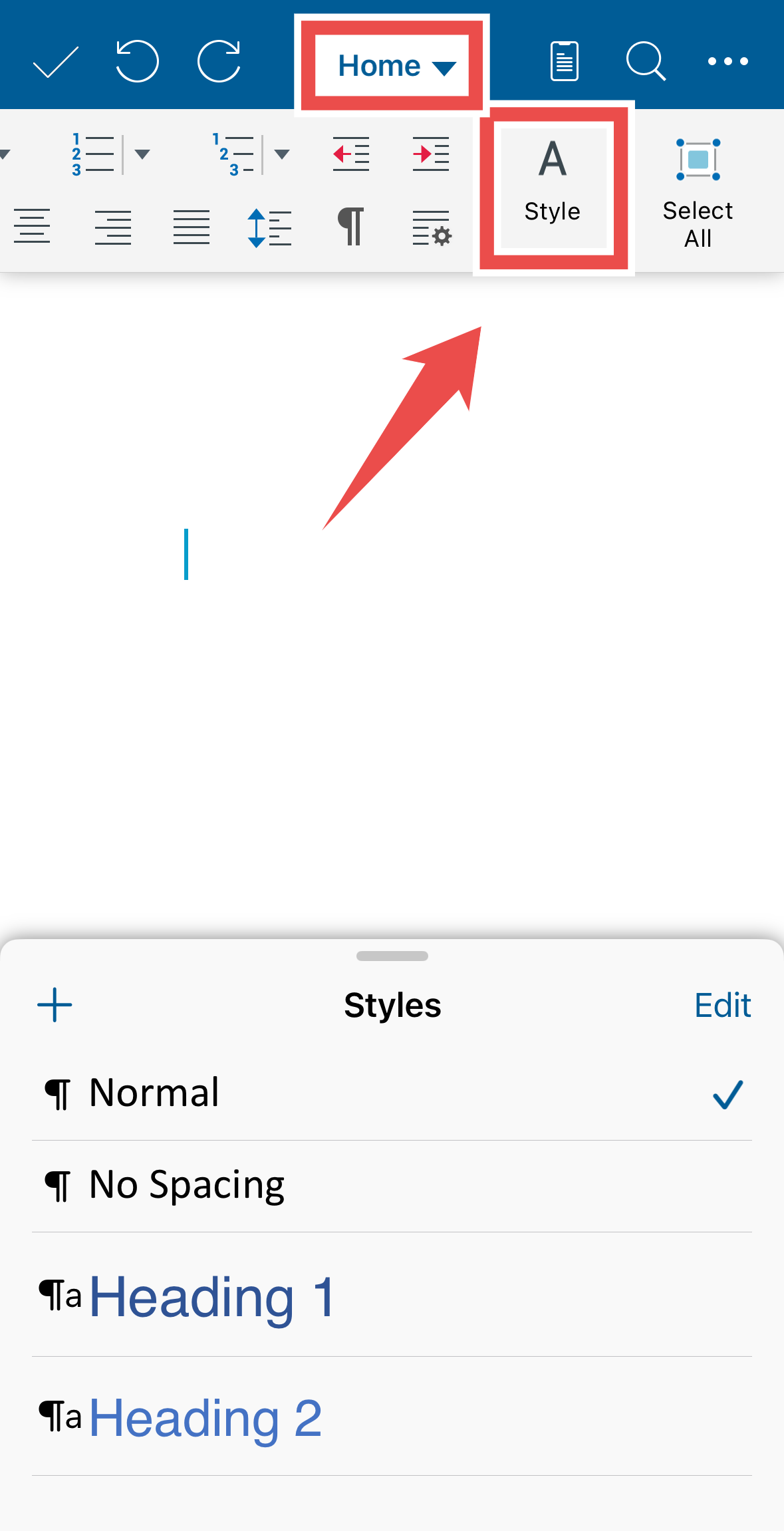Open the search tool
The width and height of the screenshot is (784, 1531).
(645, 61)
